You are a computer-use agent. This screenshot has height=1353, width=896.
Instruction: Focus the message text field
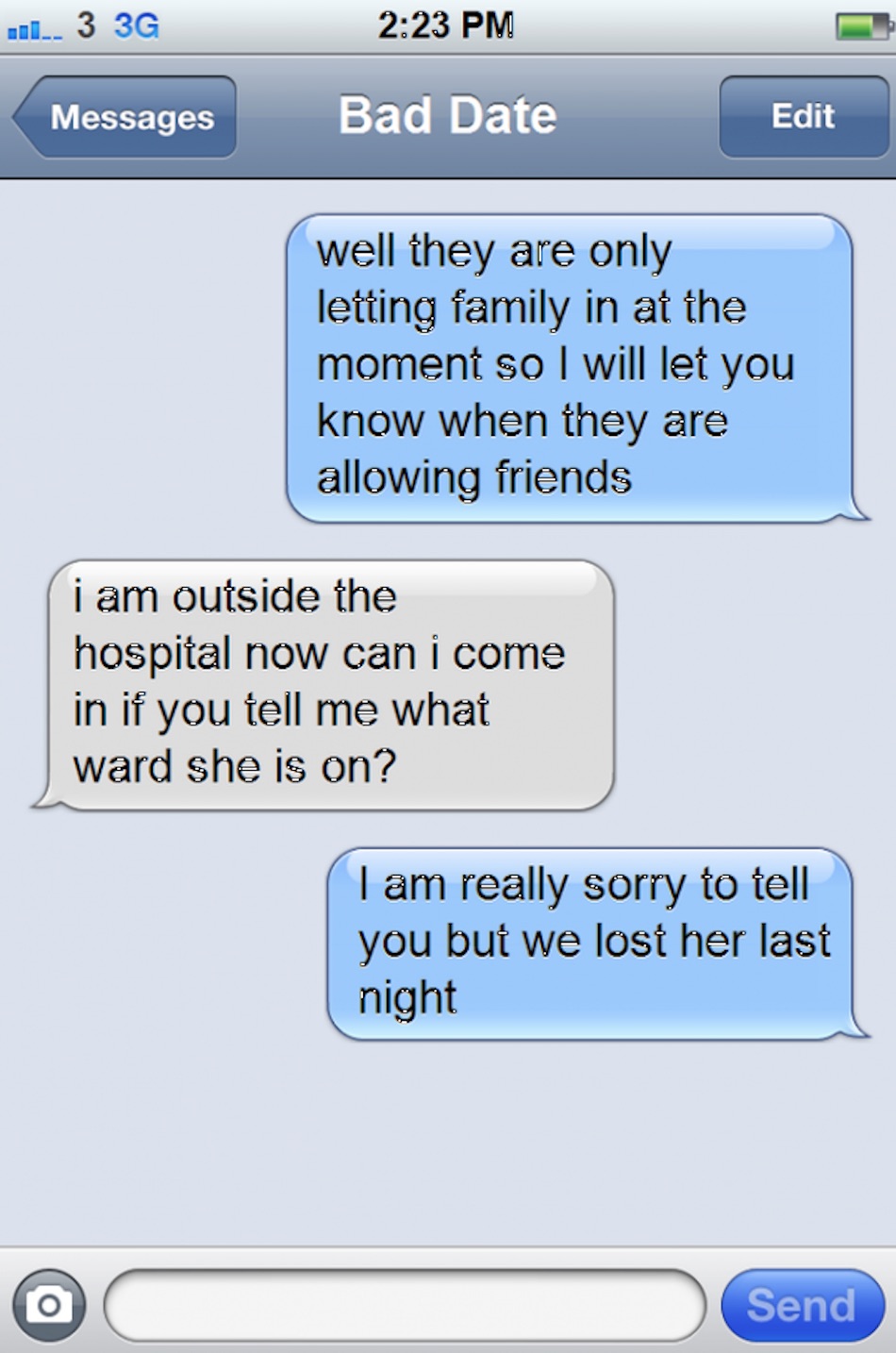tap(406, 1305)
